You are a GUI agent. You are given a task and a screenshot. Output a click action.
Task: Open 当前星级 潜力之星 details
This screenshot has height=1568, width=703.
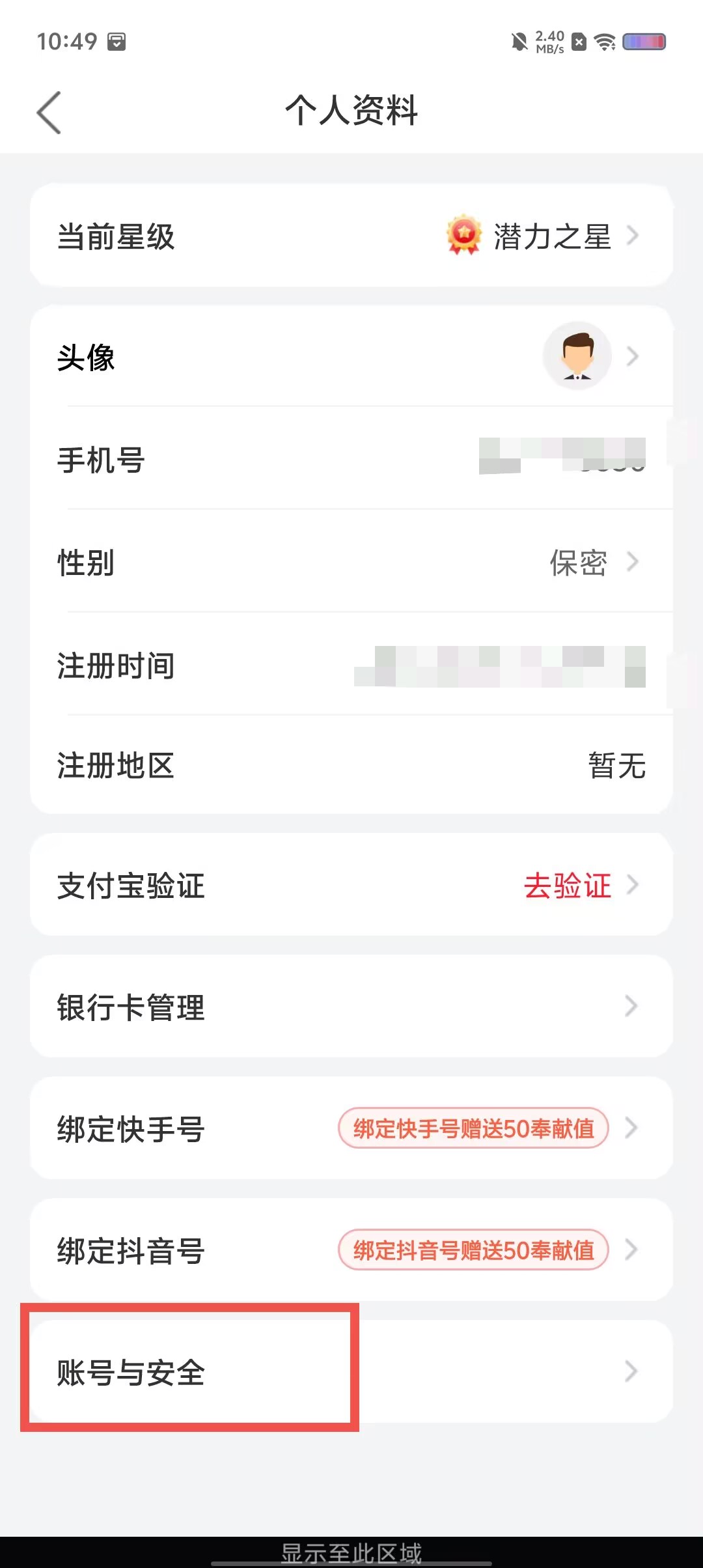351,236
